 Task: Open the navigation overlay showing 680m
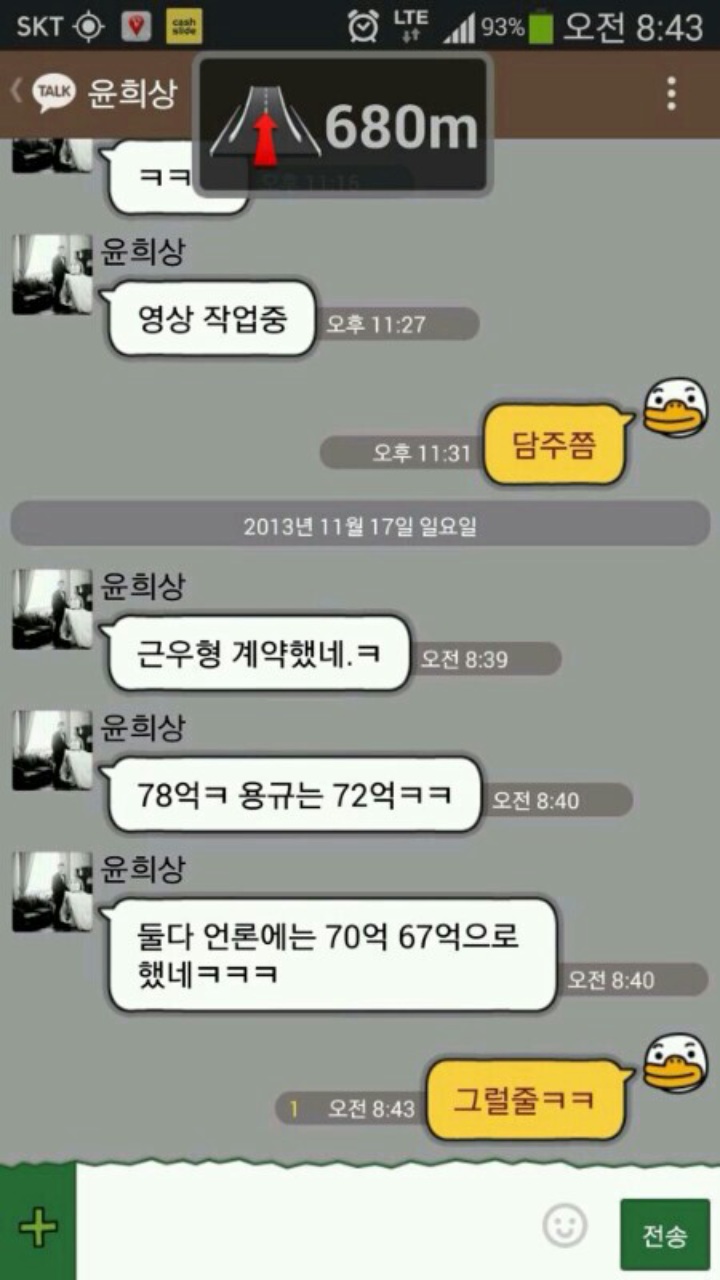tap(343, 125)
